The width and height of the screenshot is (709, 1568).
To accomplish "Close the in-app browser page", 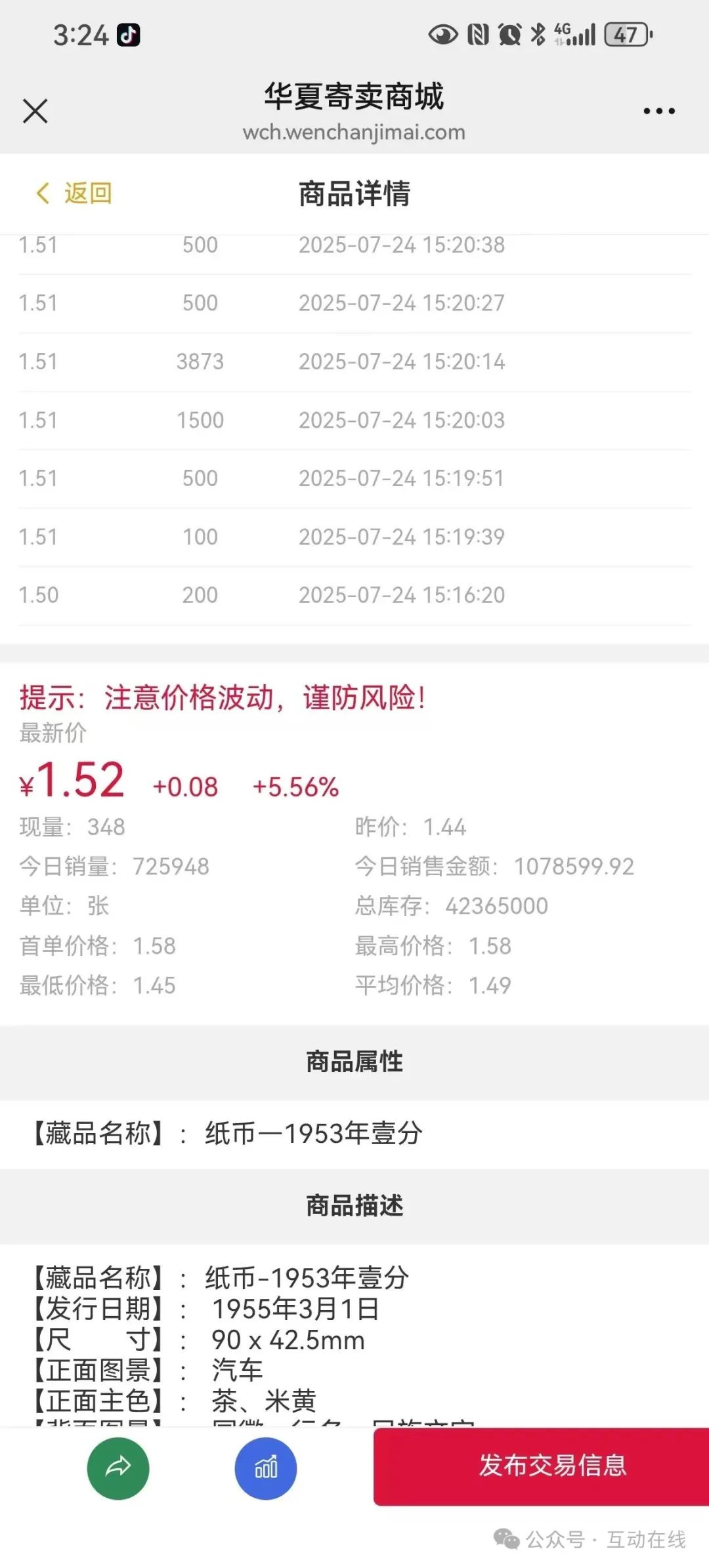I will pos(35,111).
